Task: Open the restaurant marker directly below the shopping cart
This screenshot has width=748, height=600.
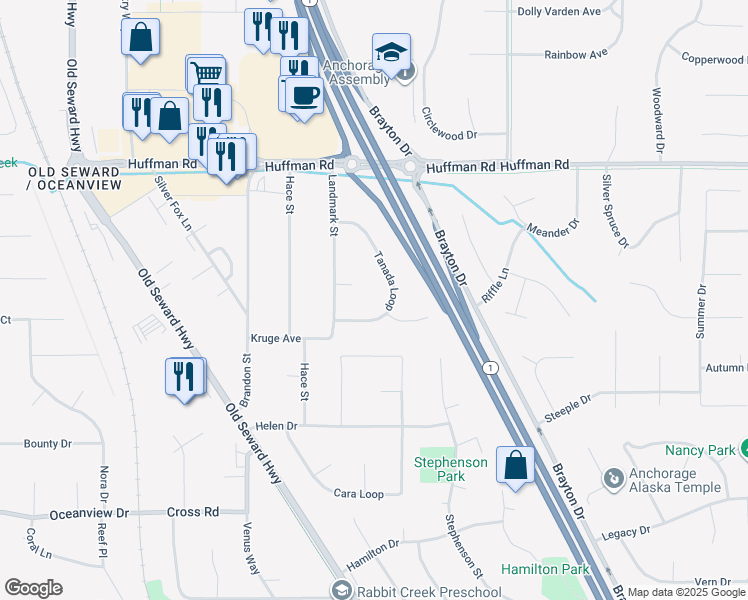Action: 213,103
